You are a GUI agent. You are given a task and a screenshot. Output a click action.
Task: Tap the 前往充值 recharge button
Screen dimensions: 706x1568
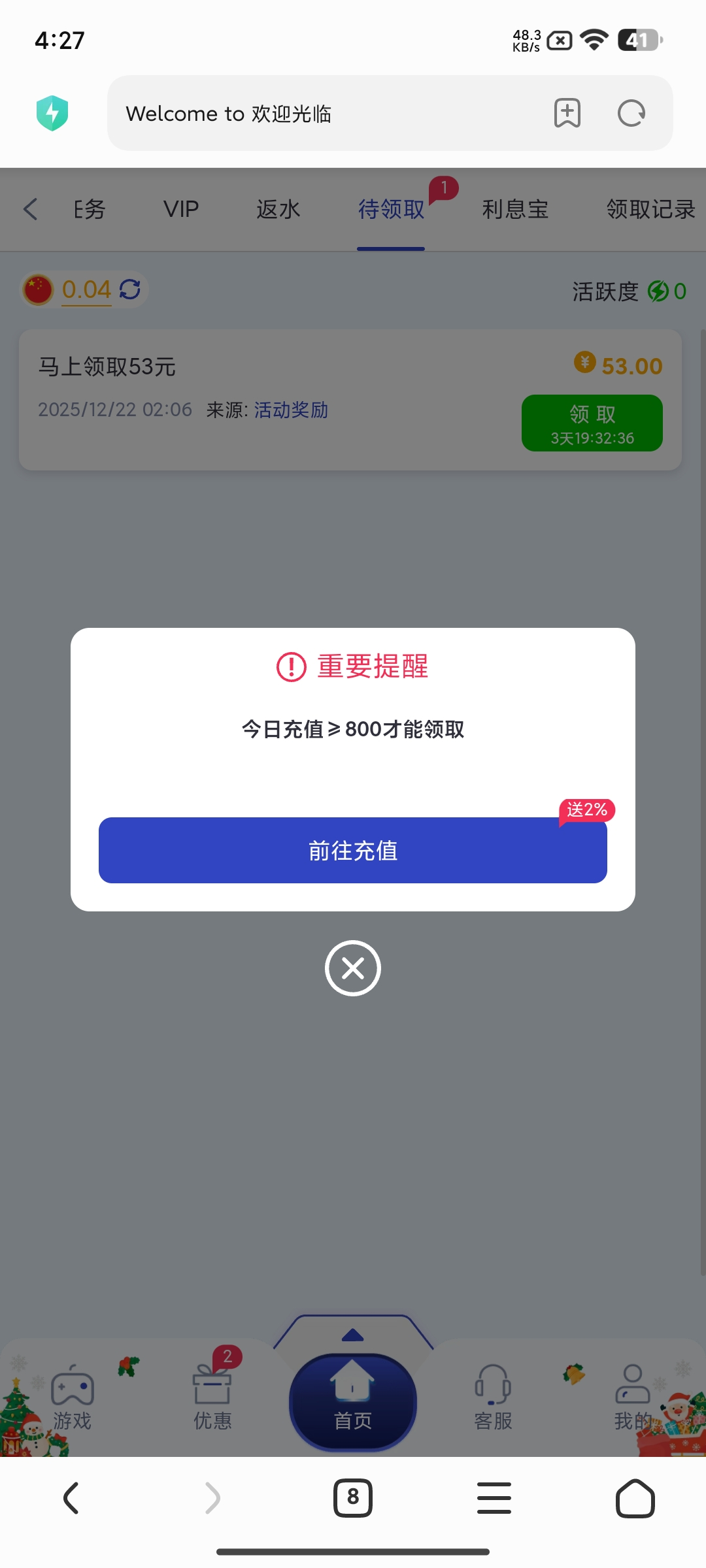pos(353,850)
